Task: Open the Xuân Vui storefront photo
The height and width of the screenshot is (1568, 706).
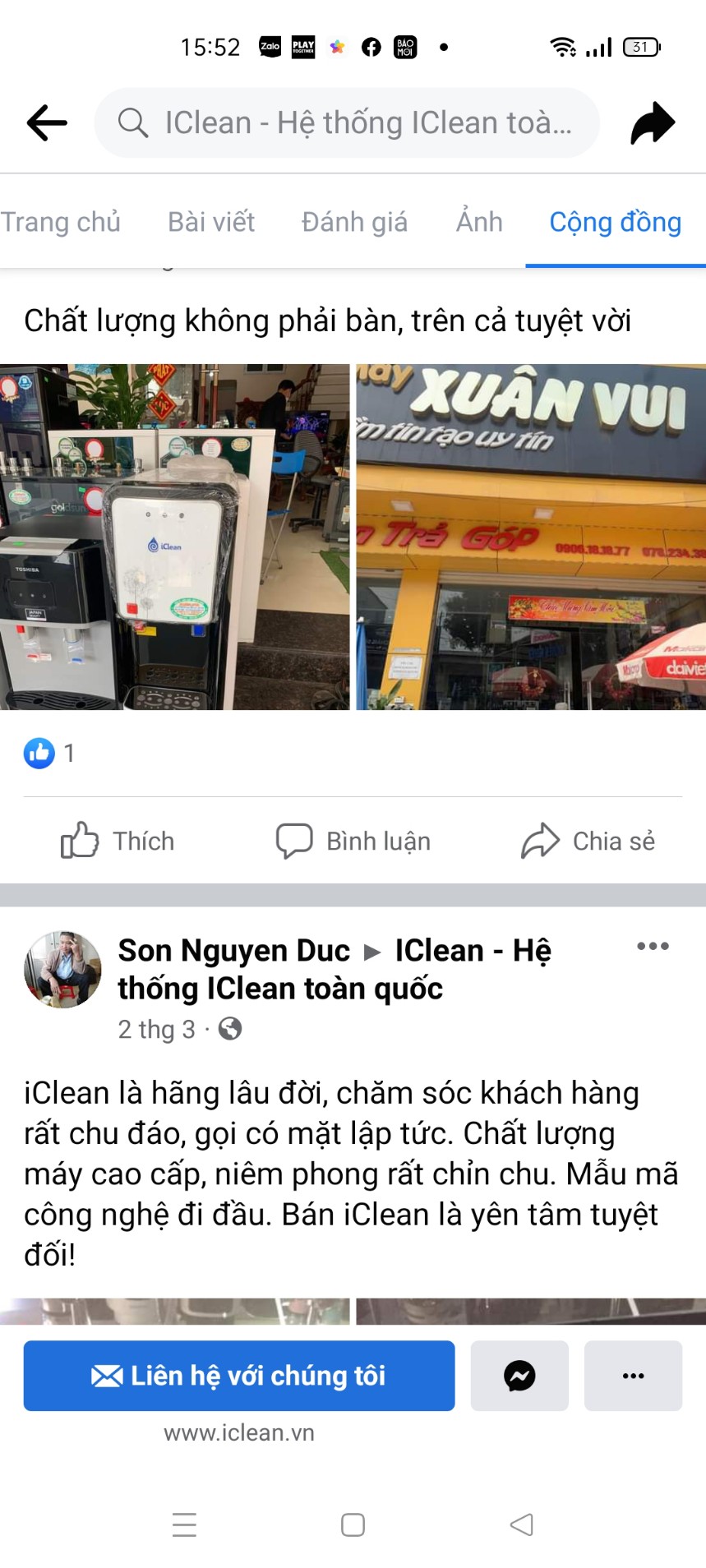Action: [531, 537]
